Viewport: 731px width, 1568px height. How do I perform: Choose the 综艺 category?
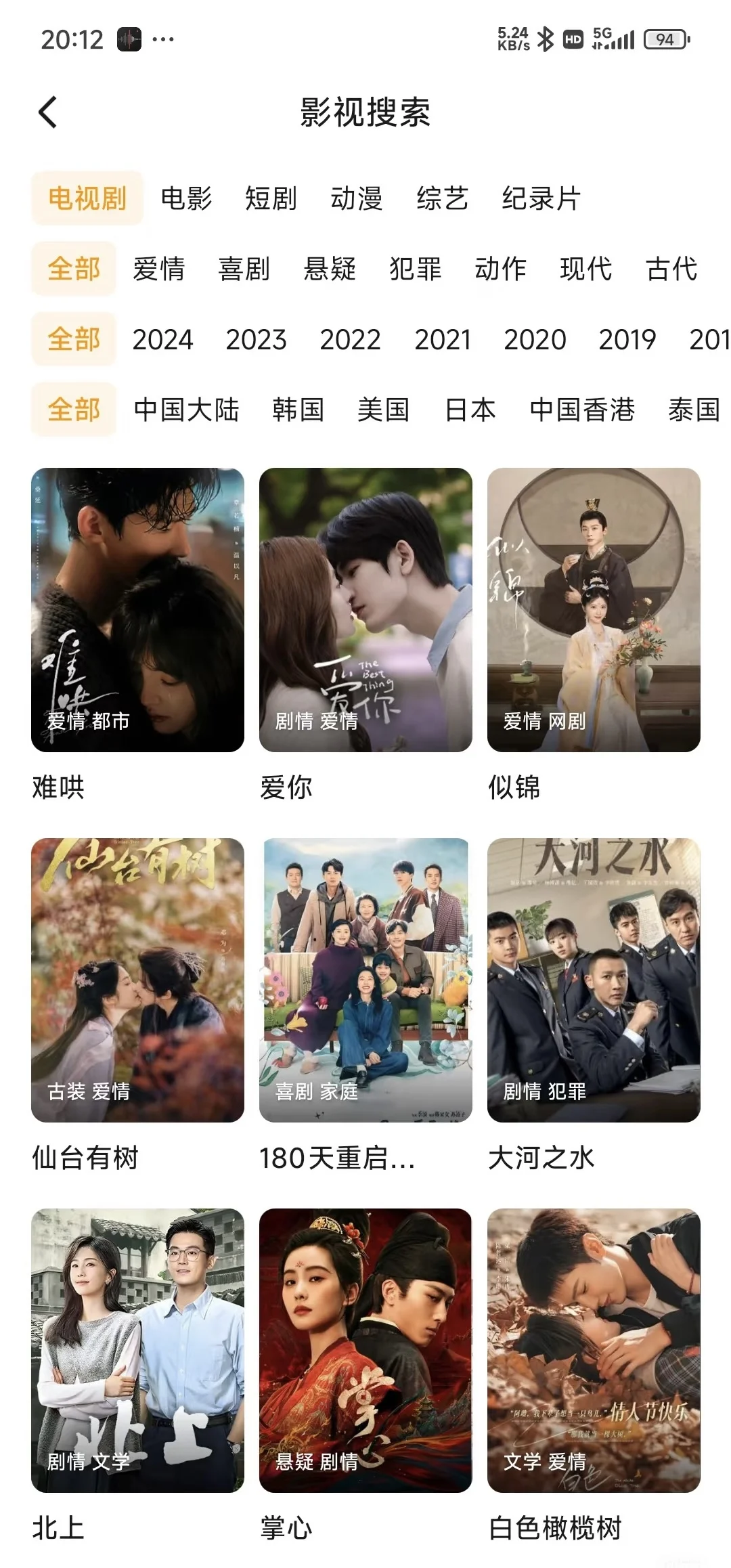point(442,198)
